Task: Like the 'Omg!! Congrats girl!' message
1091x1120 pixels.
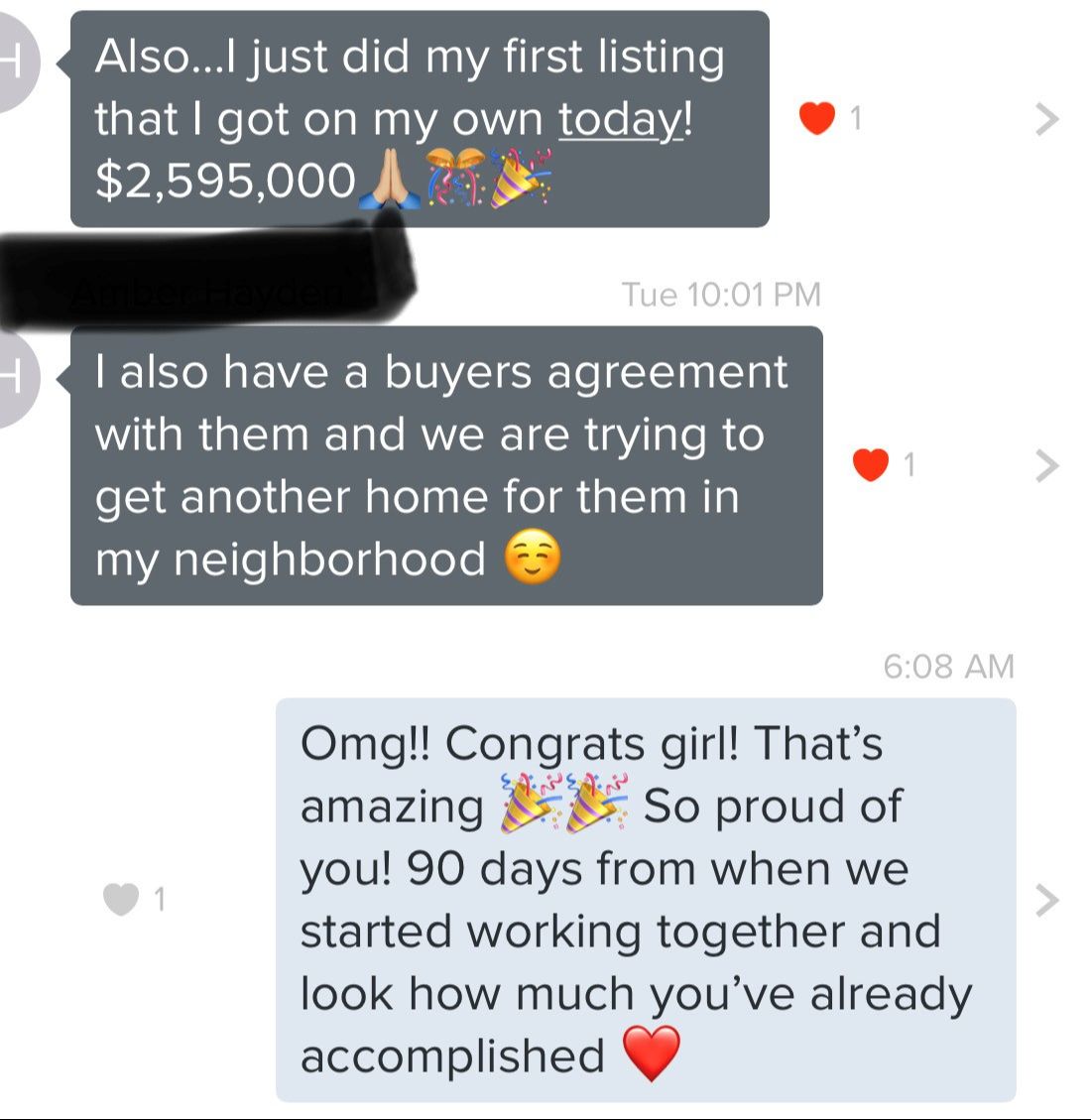Action: (121, 900)
